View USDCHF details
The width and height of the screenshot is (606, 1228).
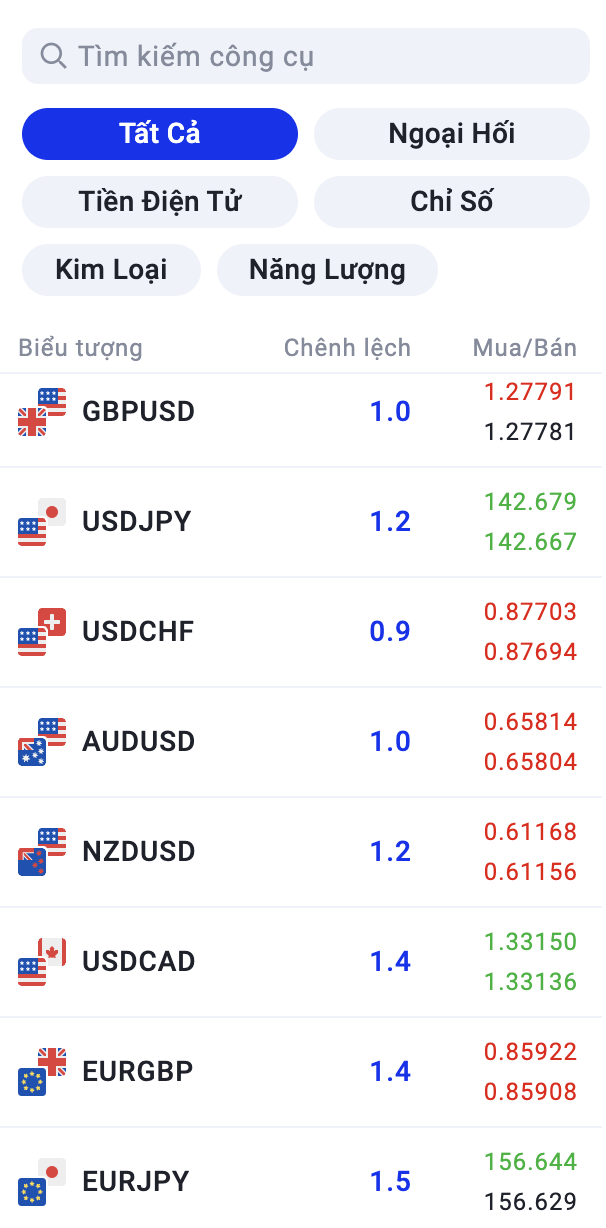pyautogui.click(x=301, y=632)
